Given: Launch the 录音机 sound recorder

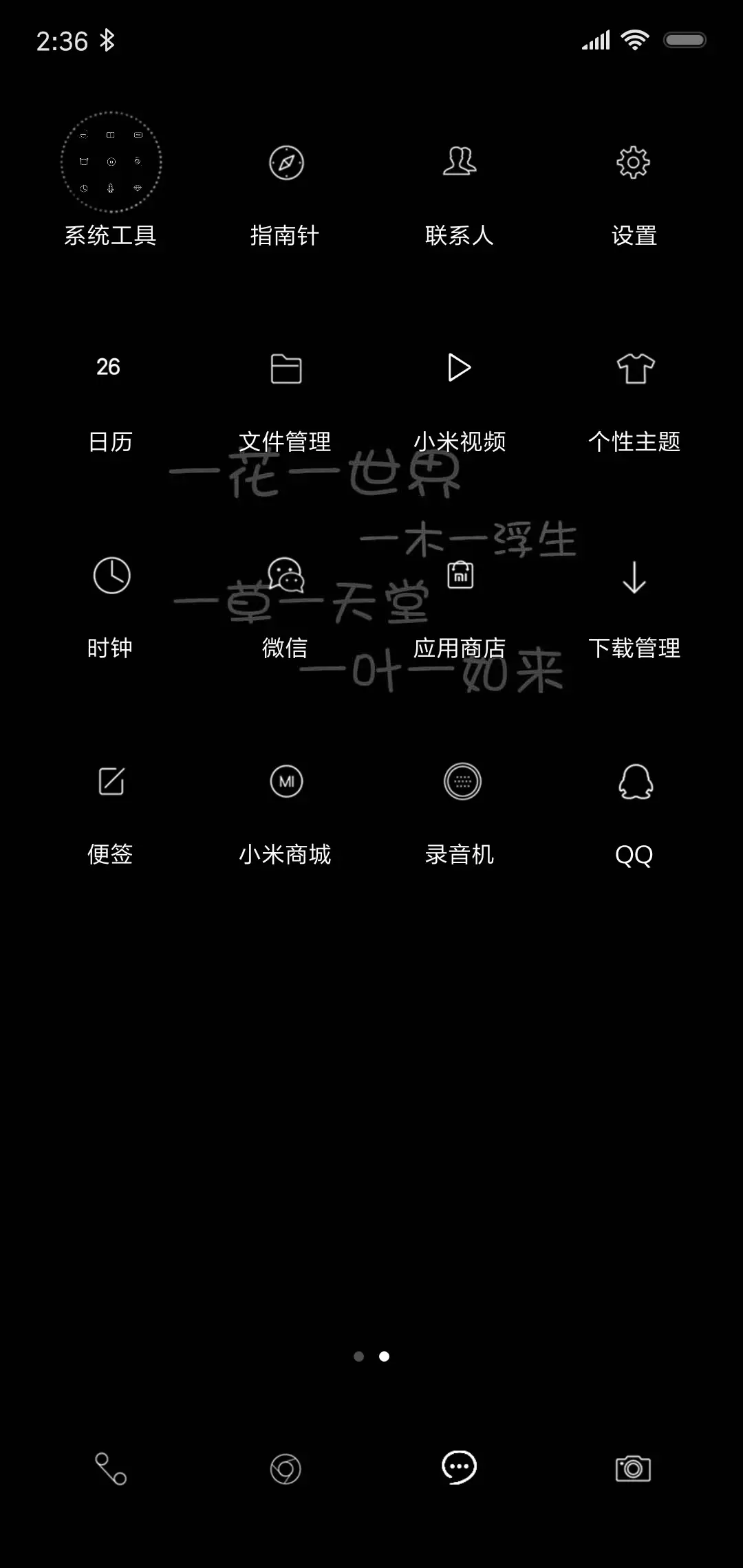Looking at the screenshot, I should pos(460,782).
